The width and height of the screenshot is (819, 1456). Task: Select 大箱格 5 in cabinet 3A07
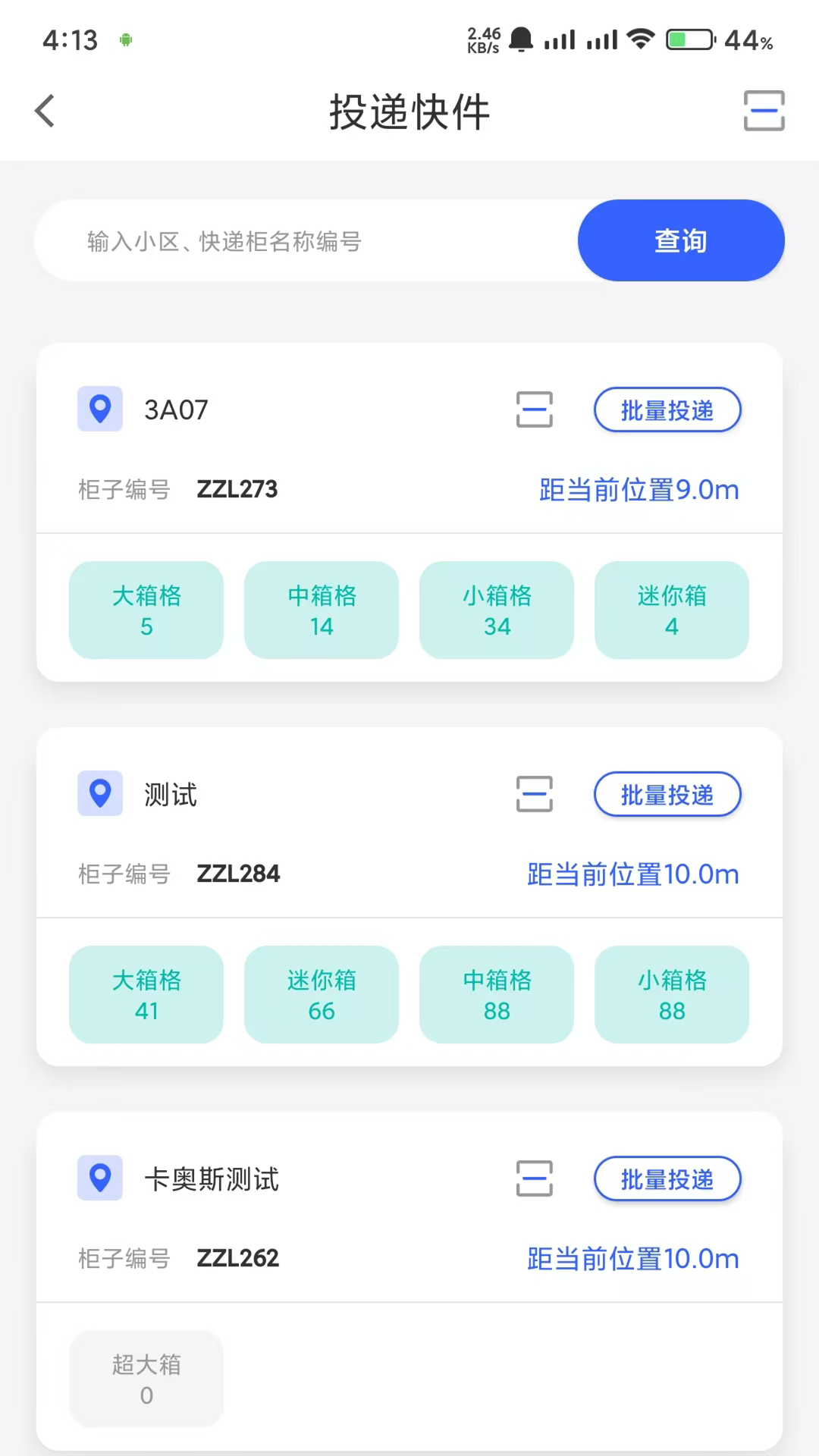click(146, 610)
